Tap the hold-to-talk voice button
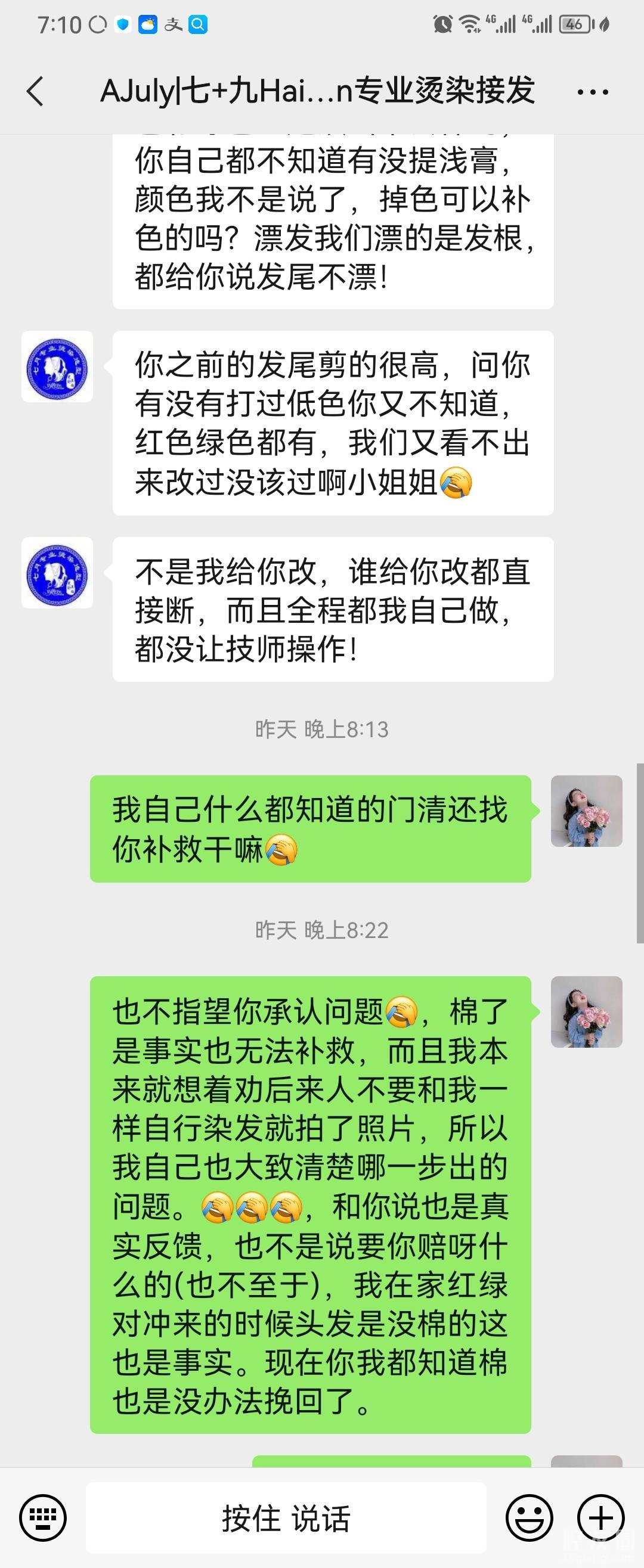The image size is (644, 1568). 286,1517
